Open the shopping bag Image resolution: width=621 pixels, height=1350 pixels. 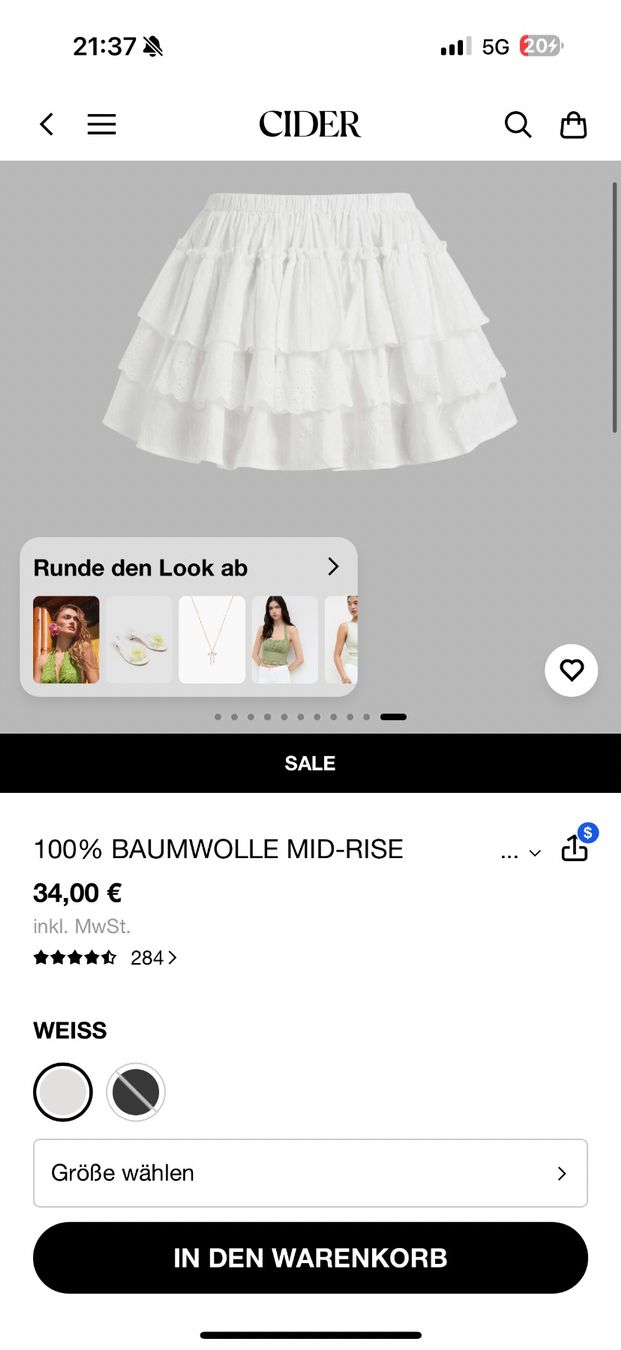tap(573, 124)
